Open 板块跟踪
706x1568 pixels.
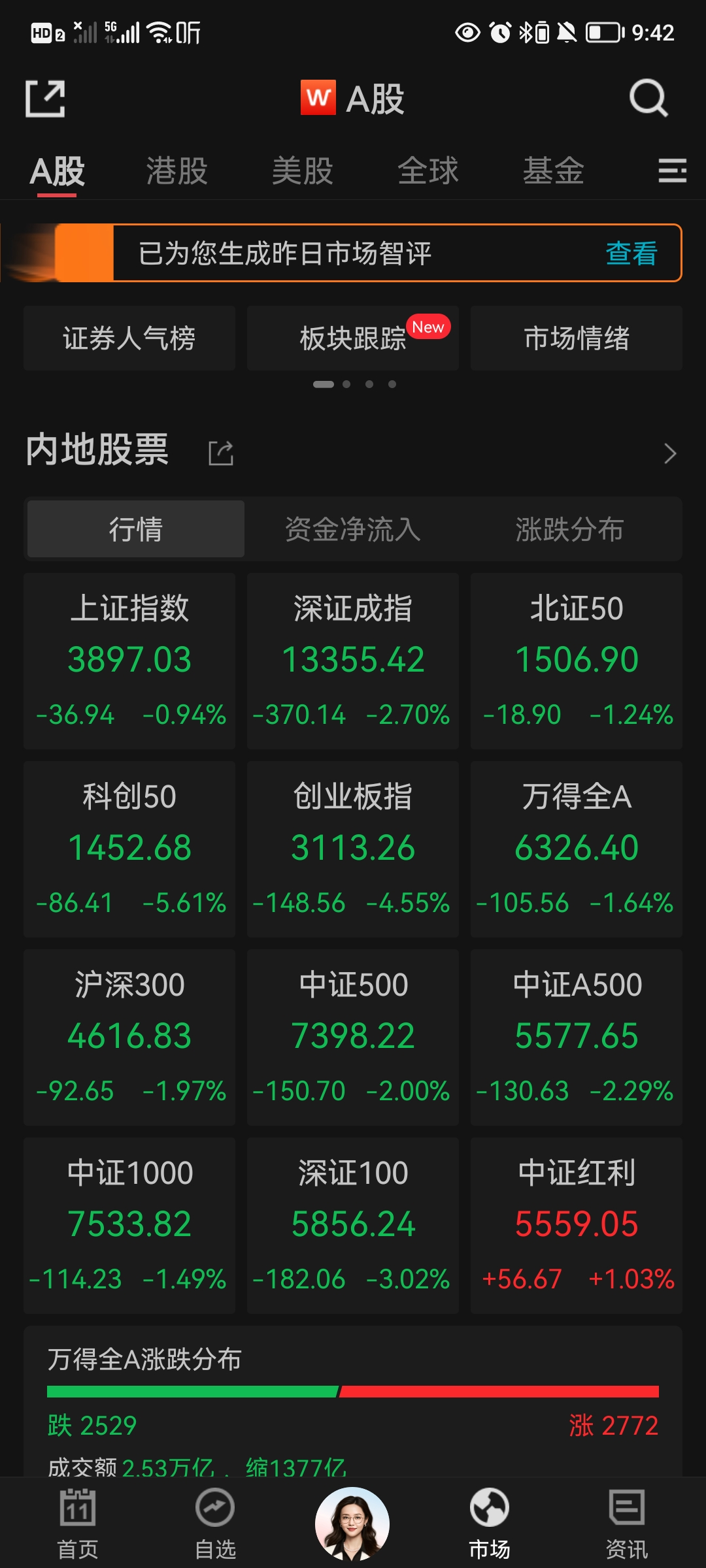353,338
